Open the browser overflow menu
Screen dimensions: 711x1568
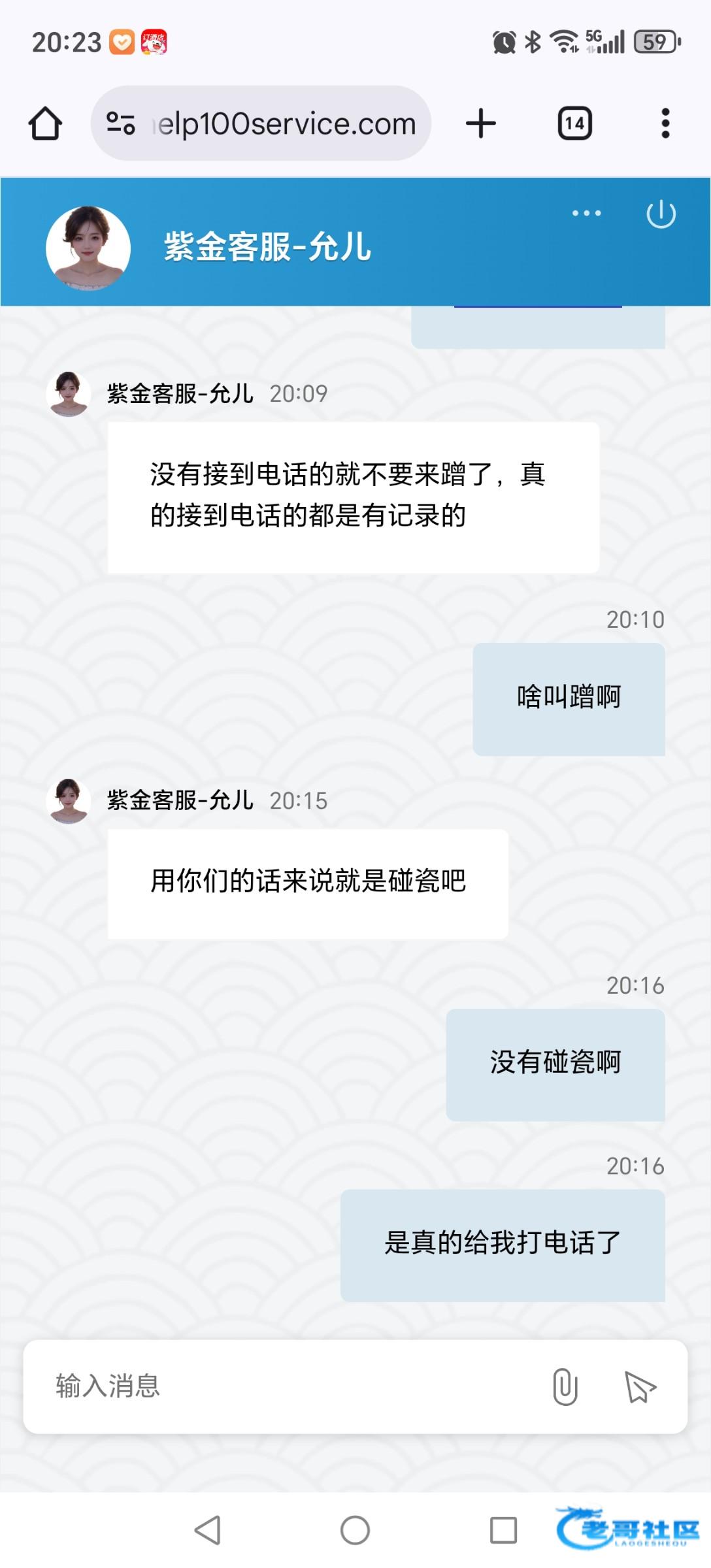tap(665, 123)
